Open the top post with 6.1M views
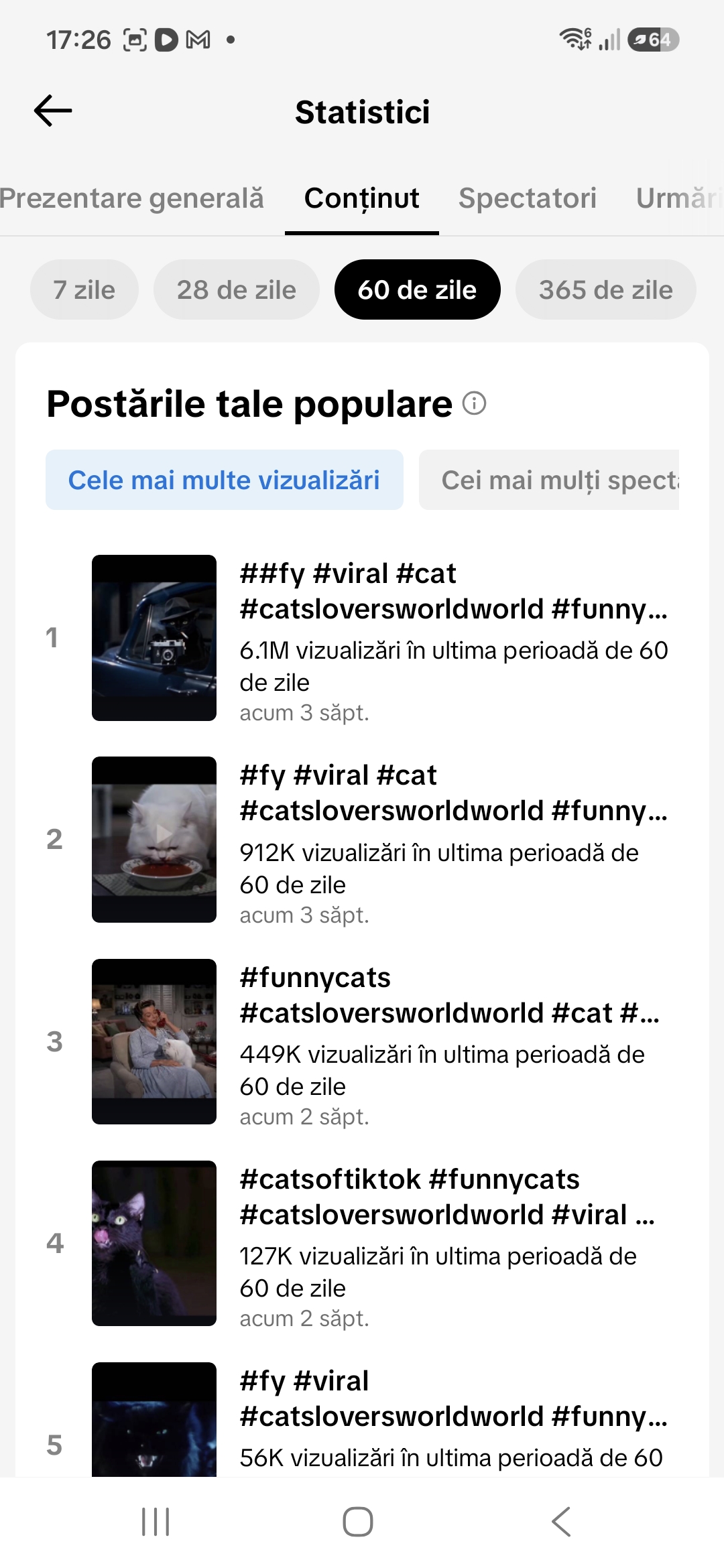 tap(362, 638)
